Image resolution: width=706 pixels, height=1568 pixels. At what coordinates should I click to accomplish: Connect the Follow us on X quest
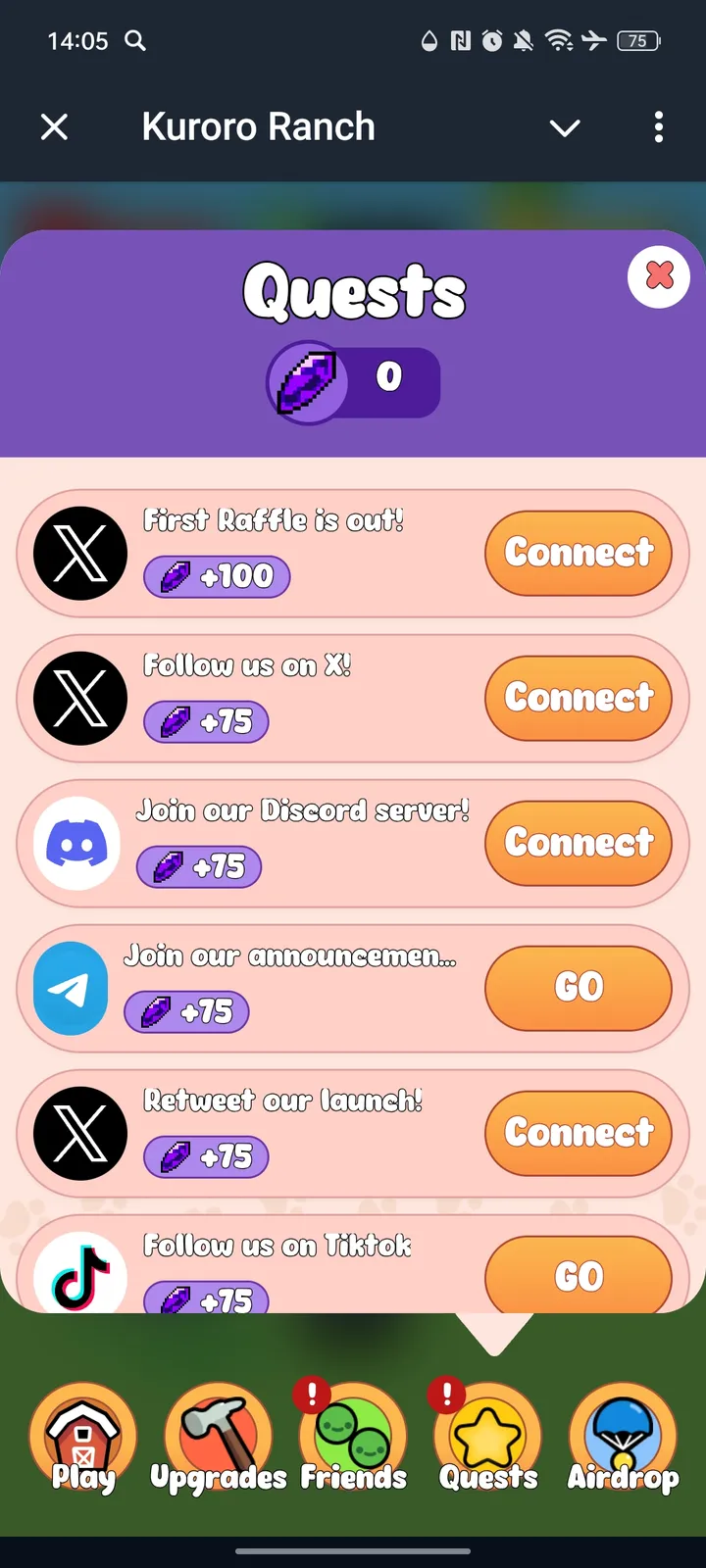(x=579, y=698)
